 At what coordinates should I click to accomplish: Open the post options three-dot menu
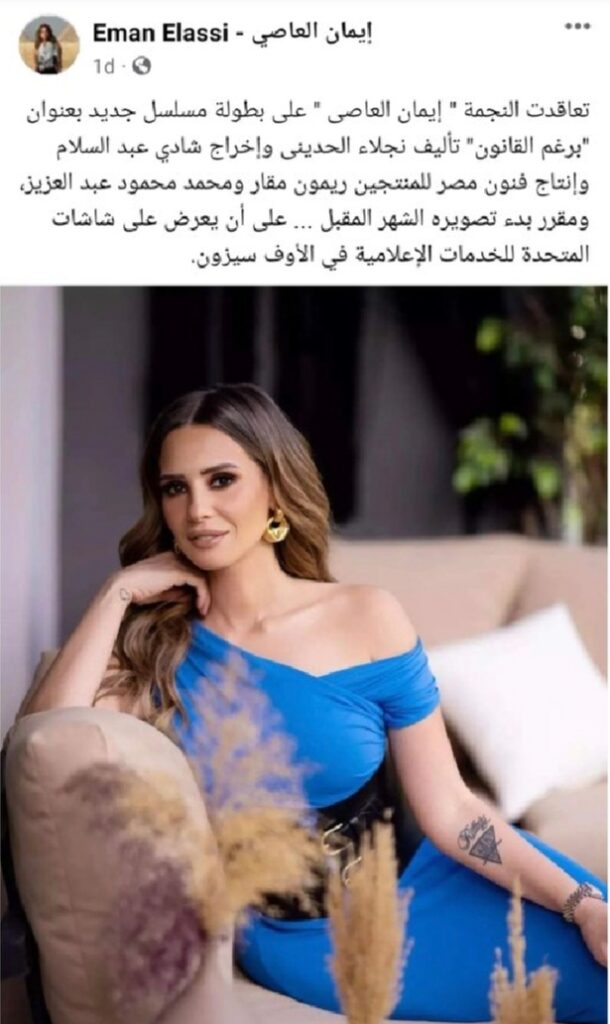577,24
